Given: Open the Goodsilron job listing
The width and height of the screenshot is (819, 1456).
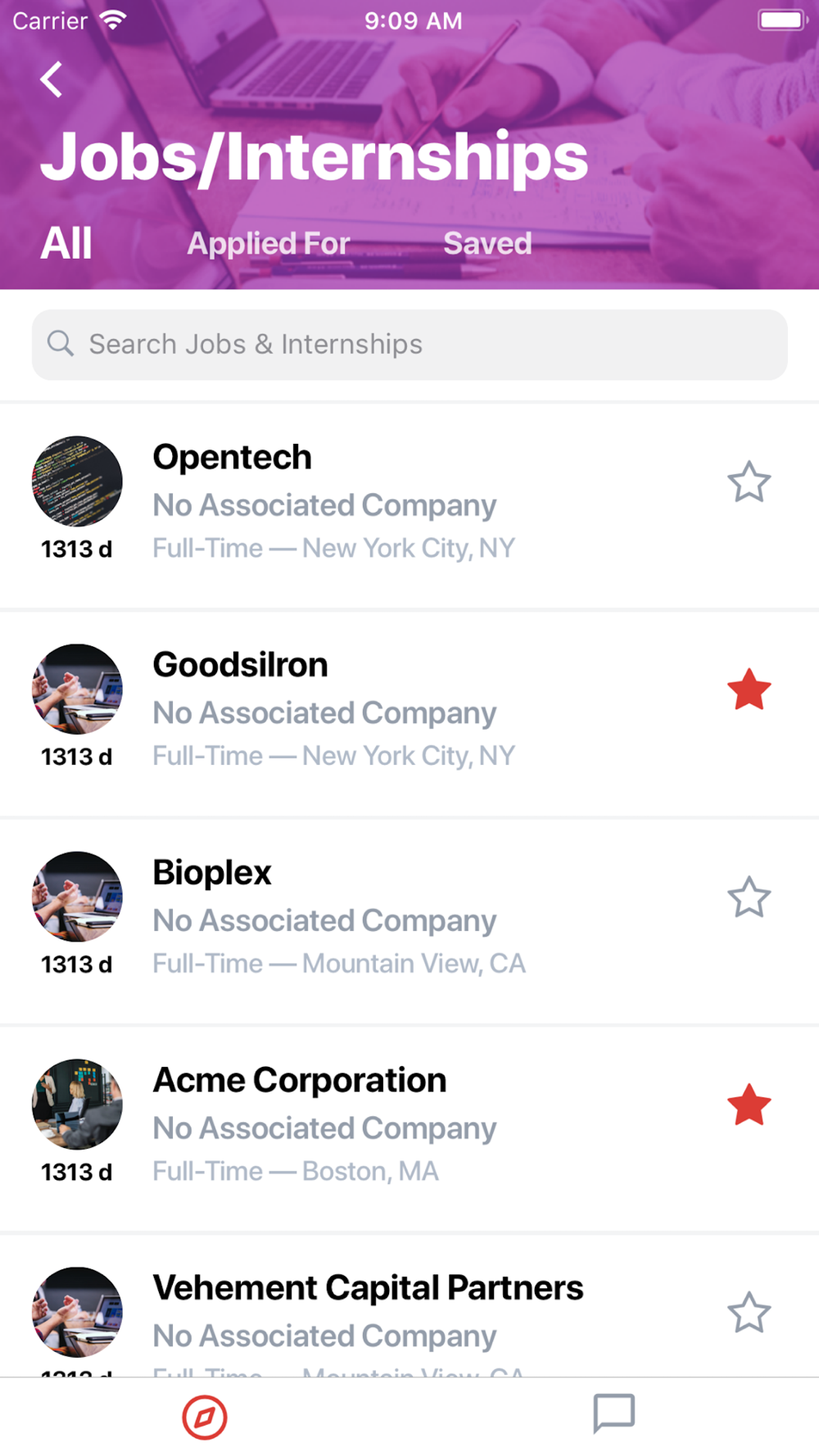Looking at the screenshot, I should (409, 713).
